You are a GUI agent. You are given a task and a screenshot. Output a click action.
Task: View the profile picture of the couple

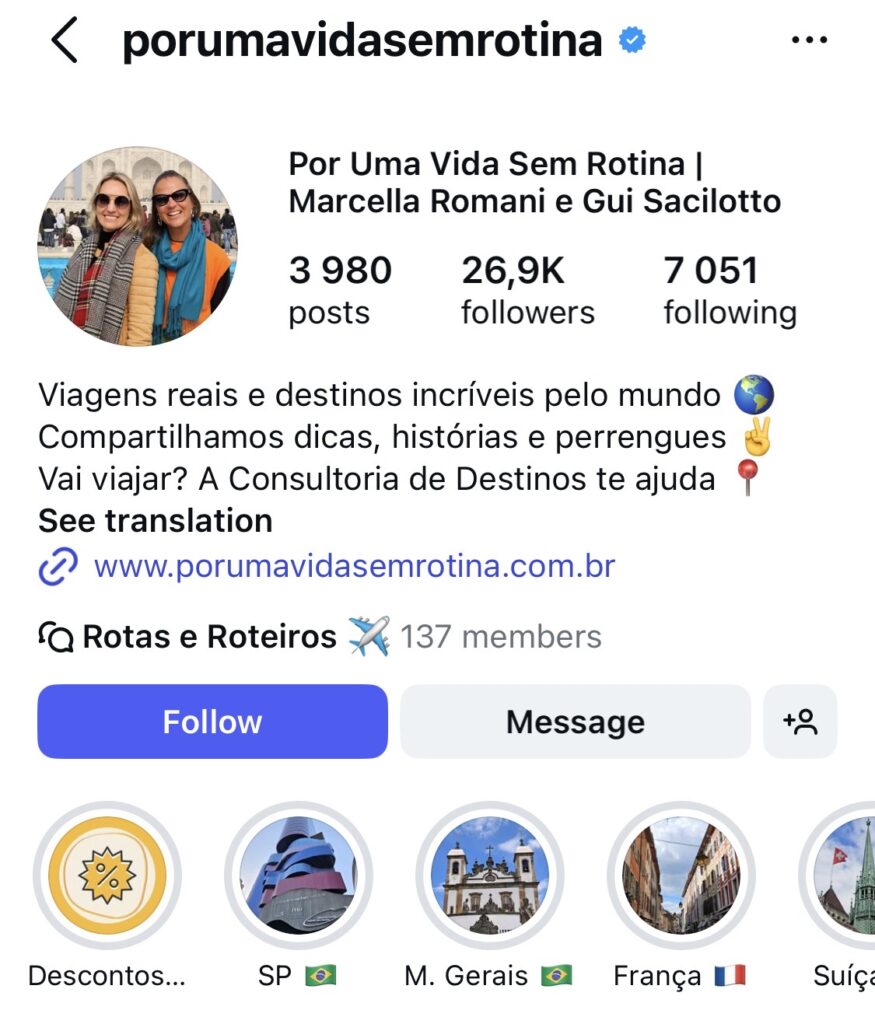[137, 240]
